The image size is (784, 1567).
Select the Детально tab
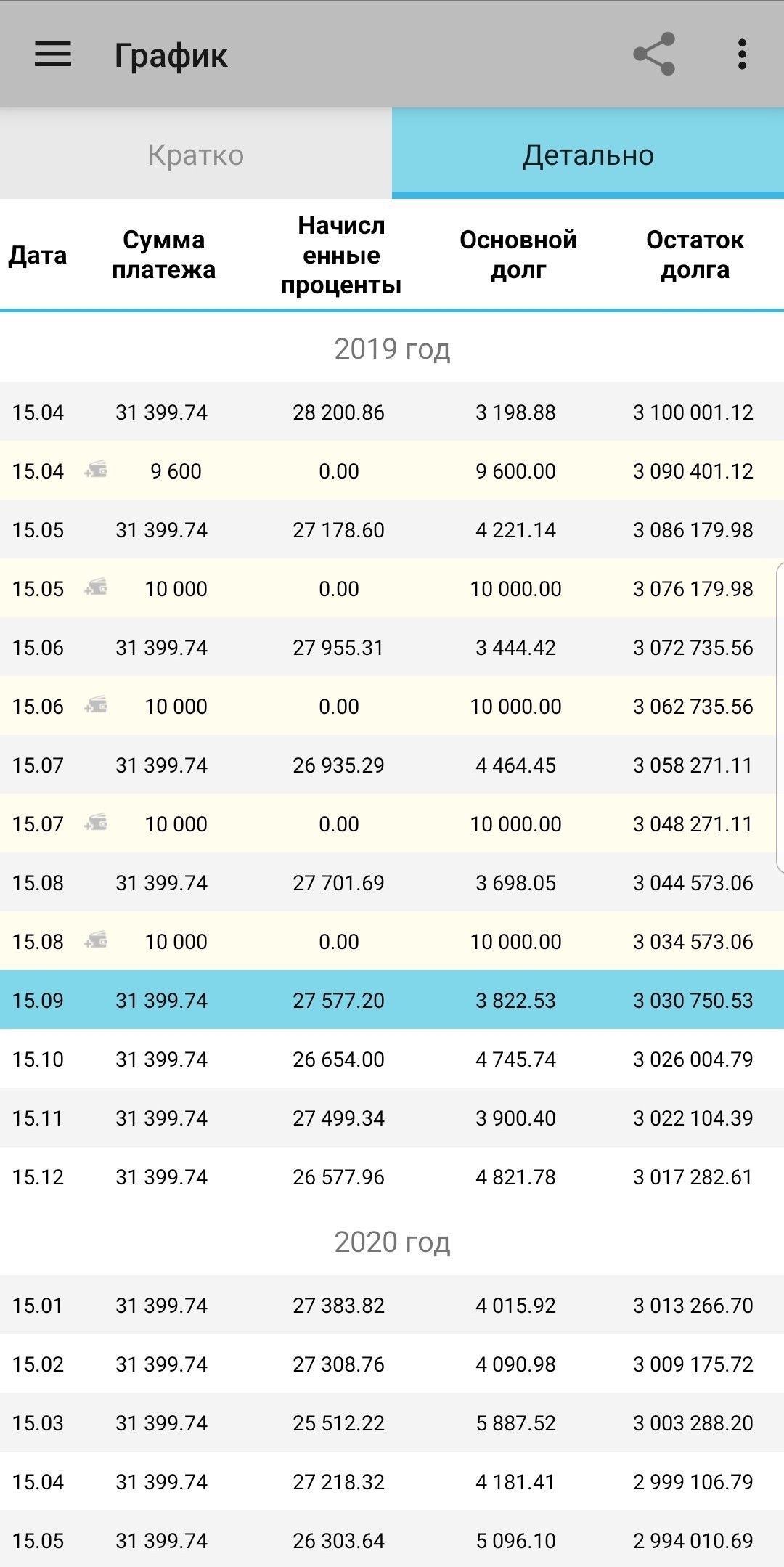(x=588, y=155)
